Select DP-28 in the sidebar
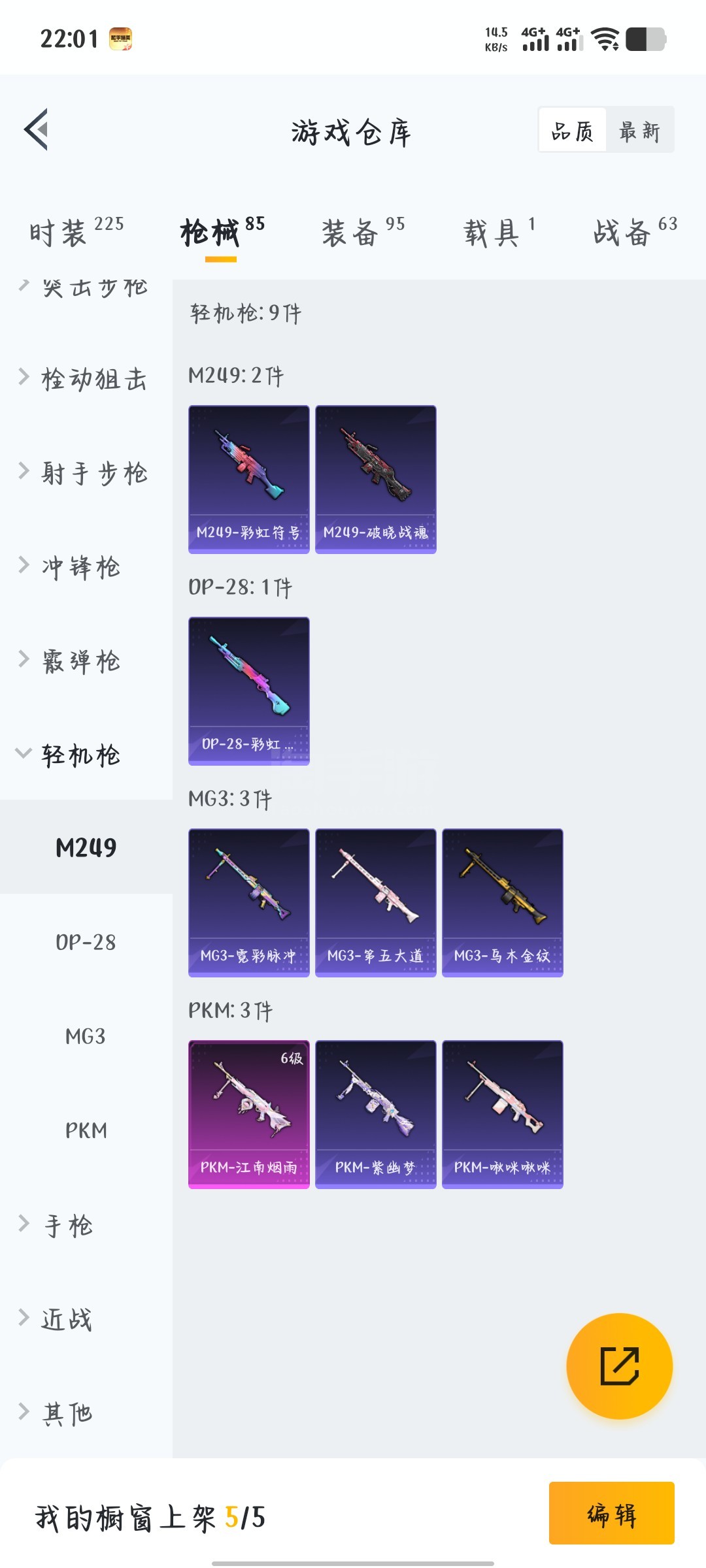This screenshot has width=706, height=1568. coord(86,942)
